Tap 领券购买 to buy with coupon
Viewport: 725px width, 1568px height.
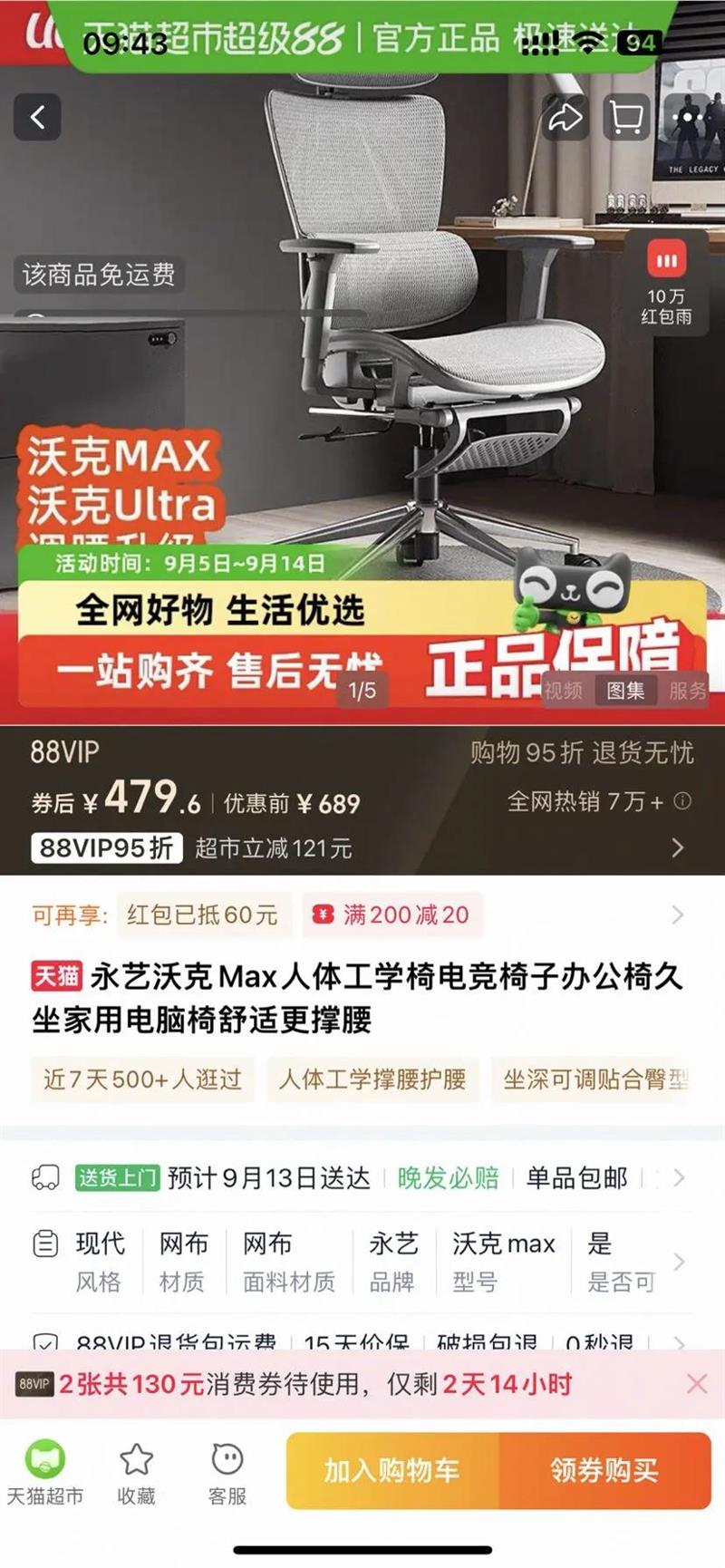[604, 1470]
